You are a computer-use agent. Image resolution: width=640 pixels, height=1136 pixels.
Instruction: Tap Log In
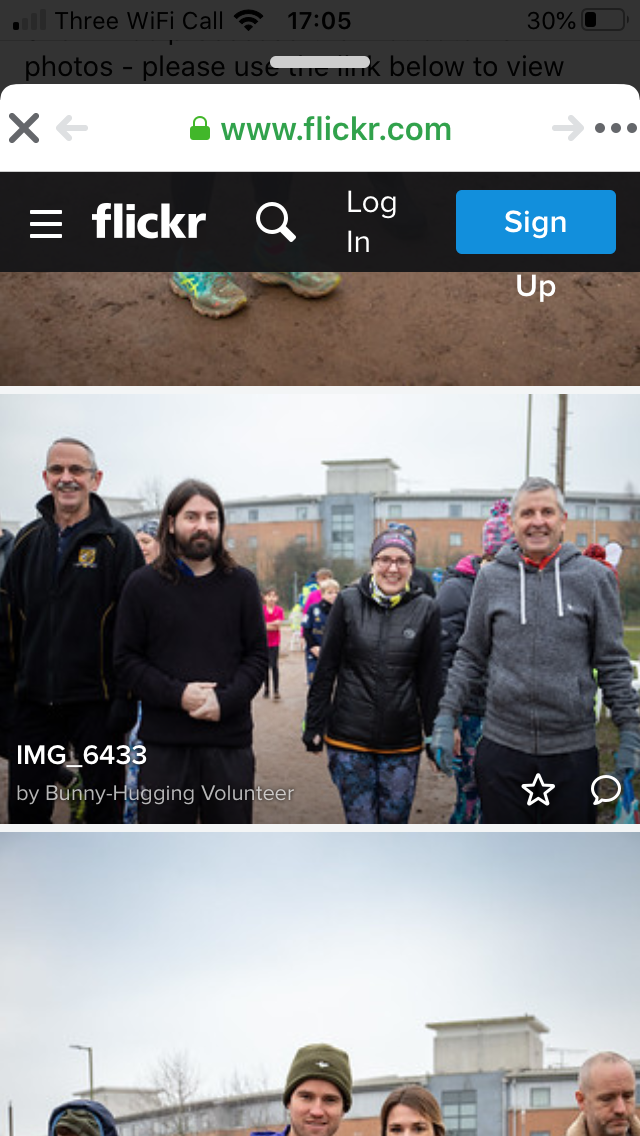371,222
